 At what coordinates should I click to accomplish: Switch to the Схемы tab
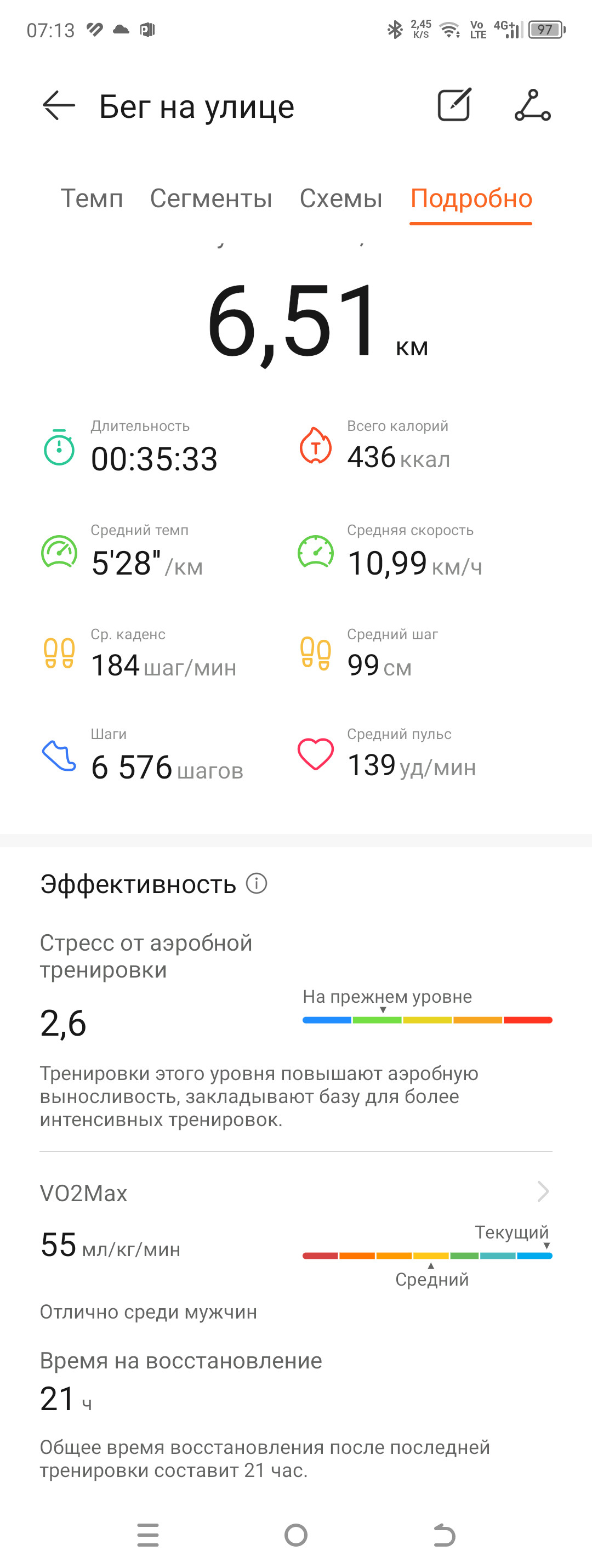(x=341, y=198)
